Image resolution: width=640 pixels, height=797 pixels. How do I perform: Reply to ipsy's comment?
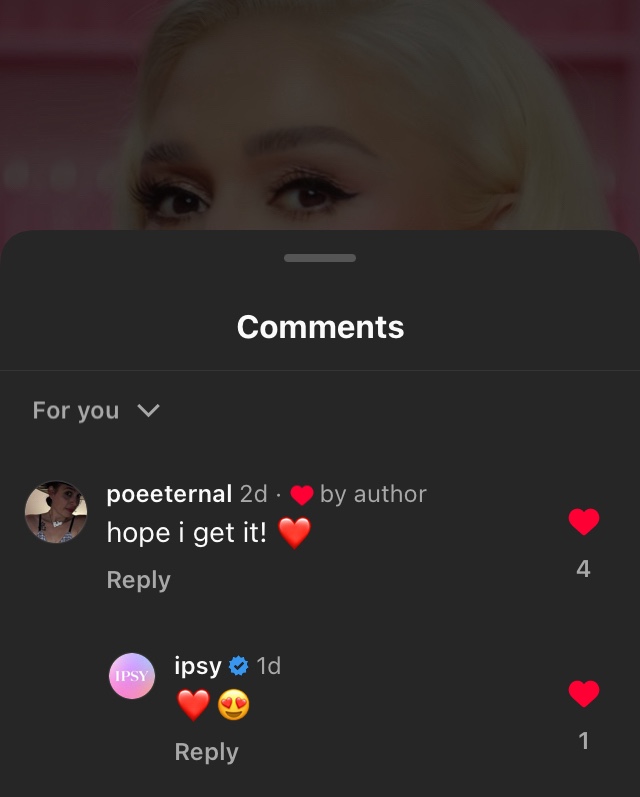tap(206, 752)
